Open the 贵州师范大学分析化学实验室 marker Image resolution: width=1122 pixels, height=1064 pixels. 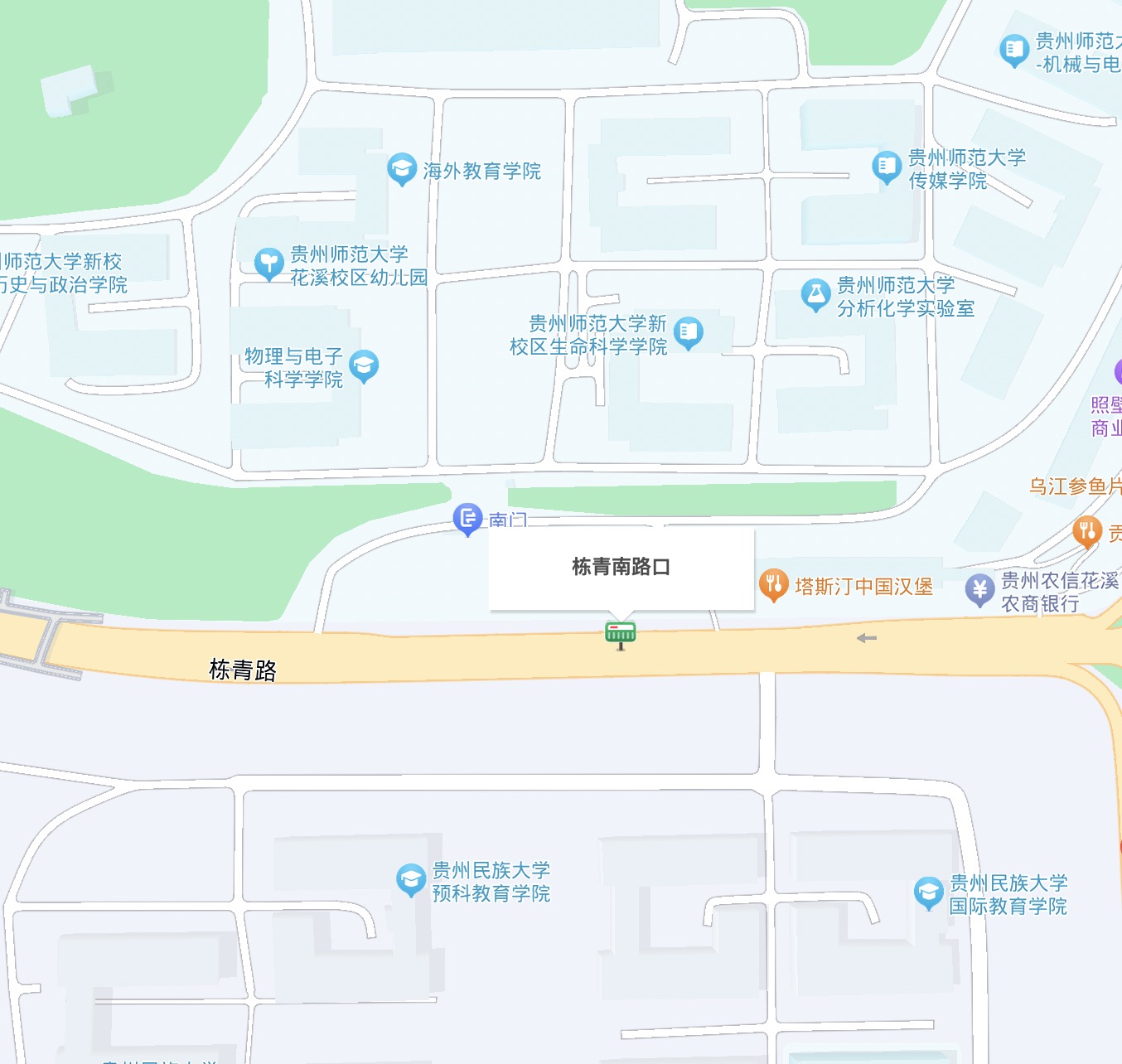pyautogui.click(x=815, y=295)
